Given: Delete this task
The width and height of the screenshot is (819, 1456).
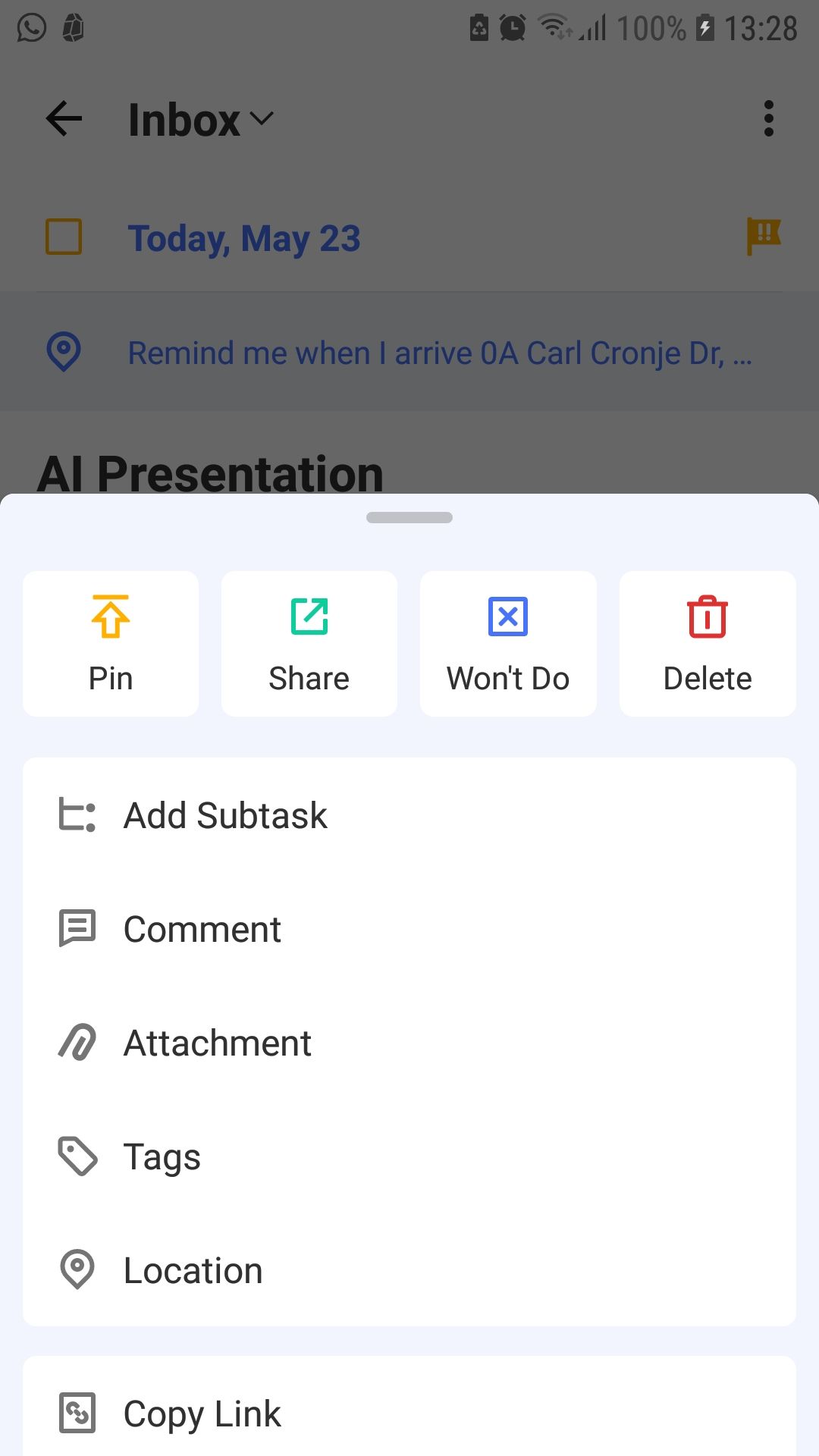Looking at the screenshot, I should pyautogui.click(x=707, y=643).
